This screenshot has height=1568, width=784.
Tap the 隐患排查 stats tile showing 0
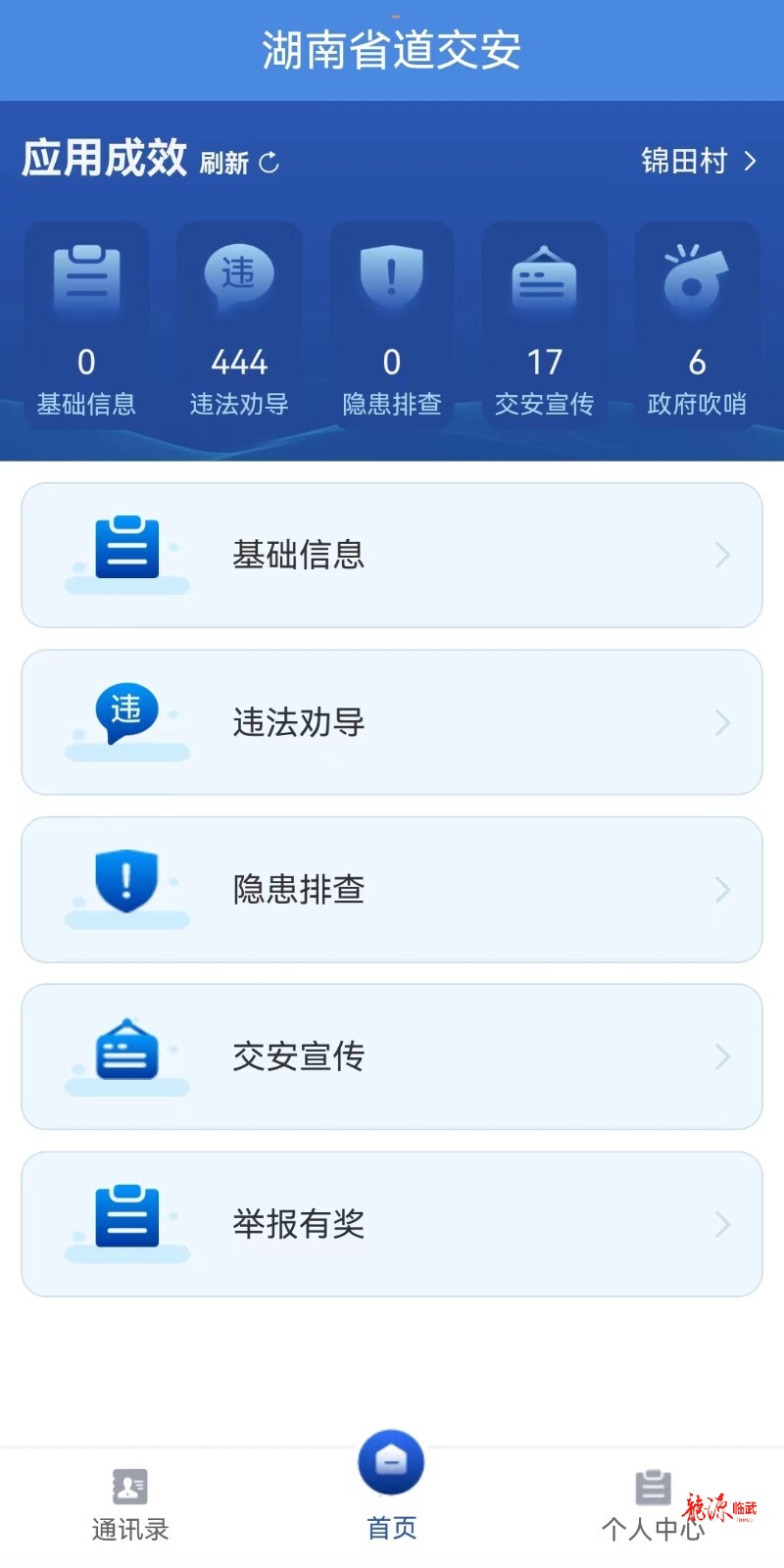click(392, 324)
